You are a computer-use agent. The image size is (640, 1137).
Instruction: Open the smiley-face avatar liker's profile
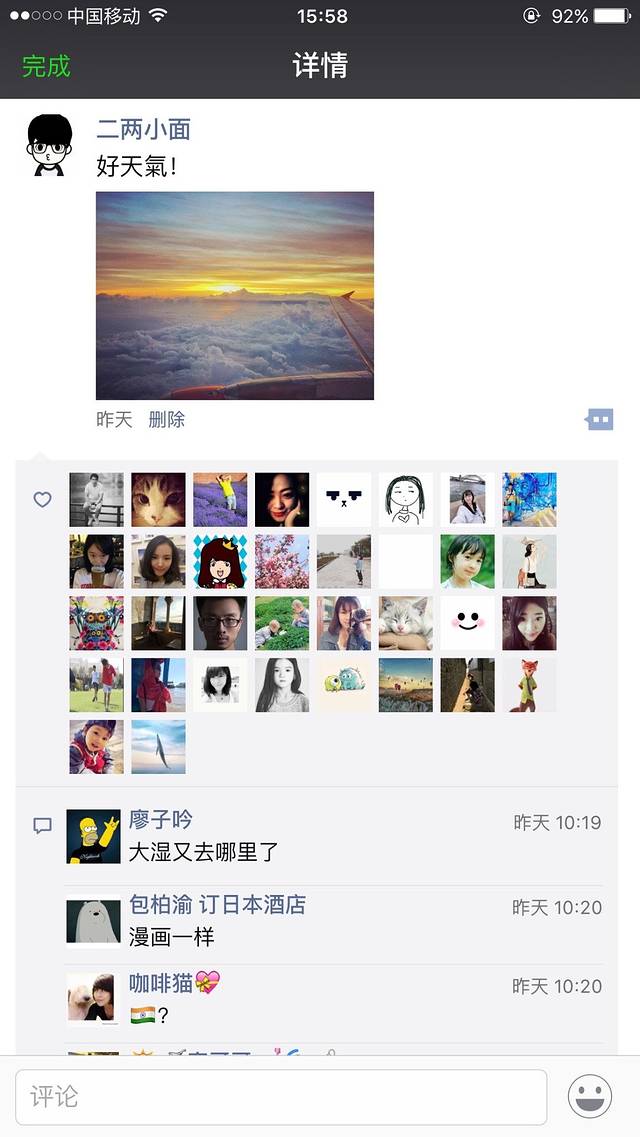pos(468,623)
